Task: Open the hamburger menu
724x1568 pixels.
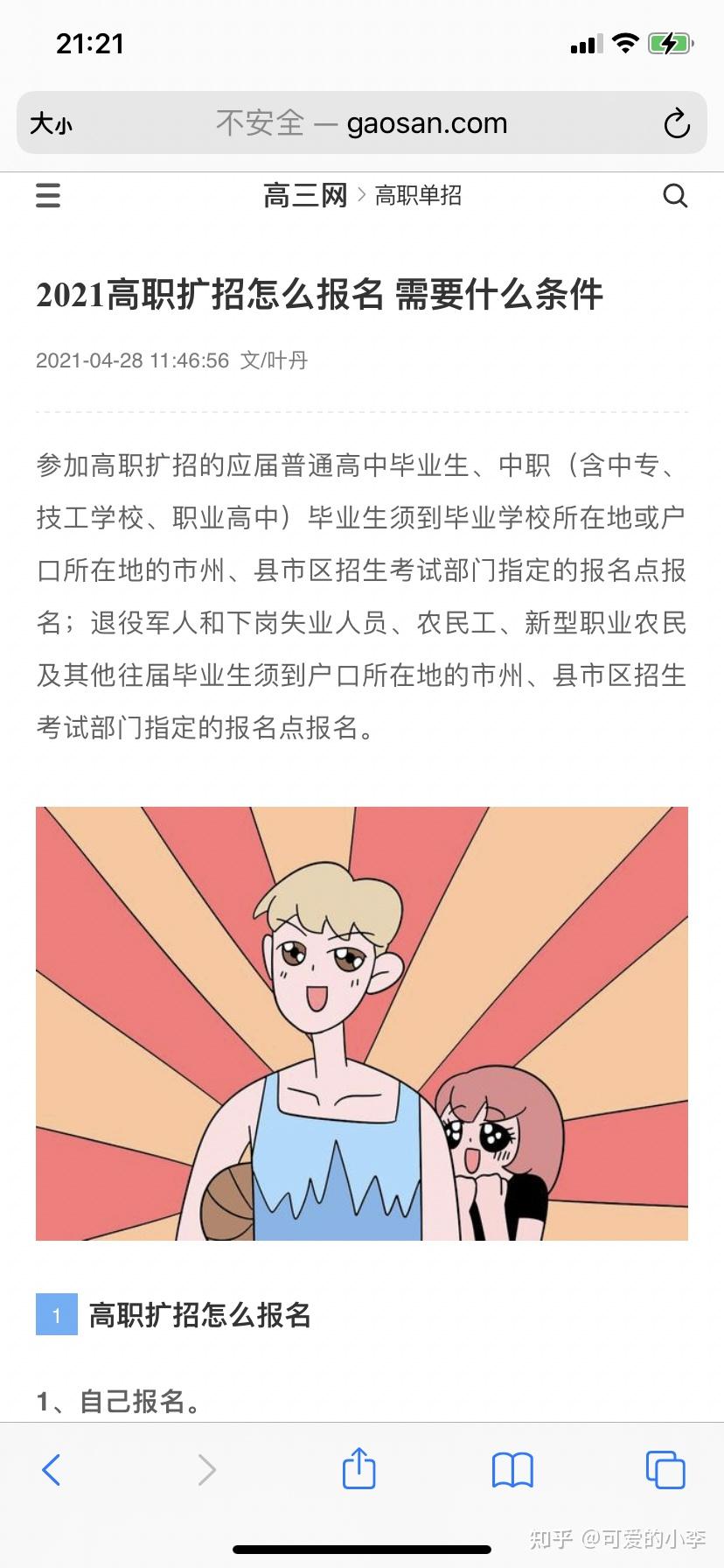Action: pos(48,195)
